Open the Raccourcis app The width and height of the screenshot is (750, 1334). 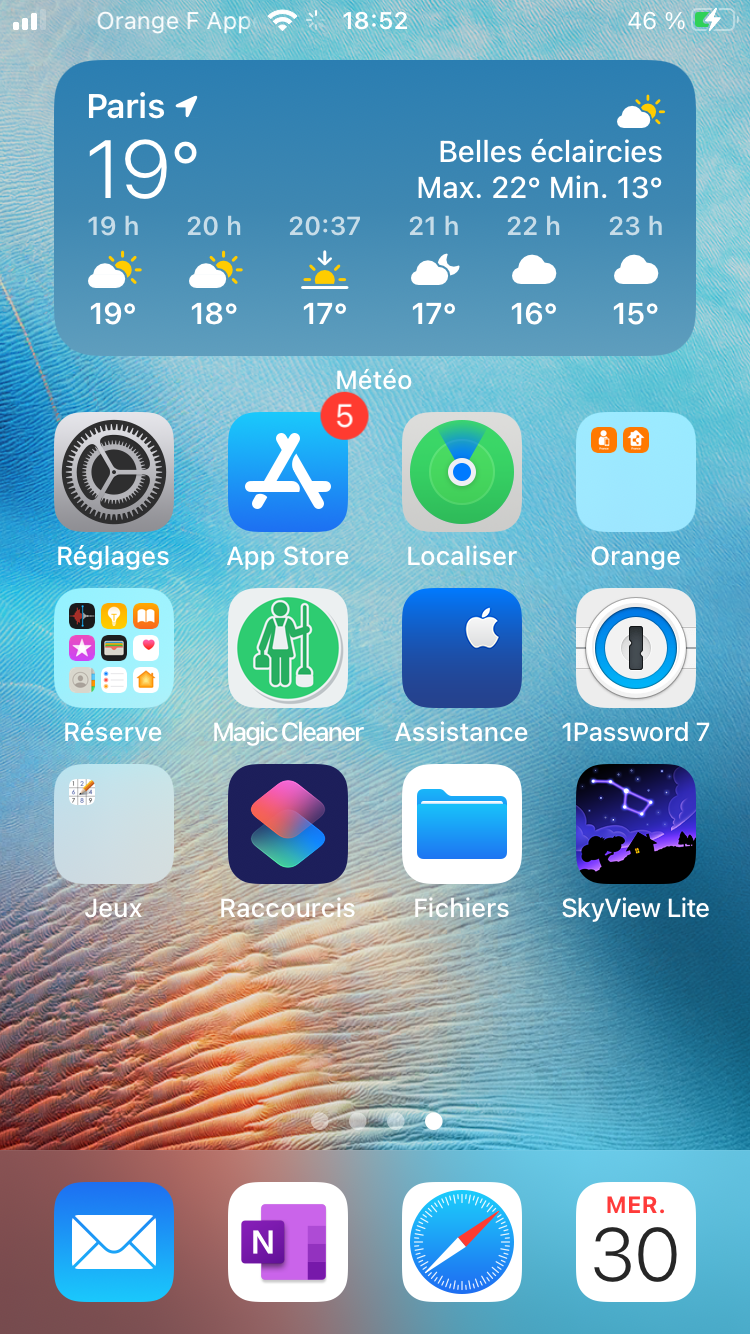pyautogui.click(x=288, y=824)
